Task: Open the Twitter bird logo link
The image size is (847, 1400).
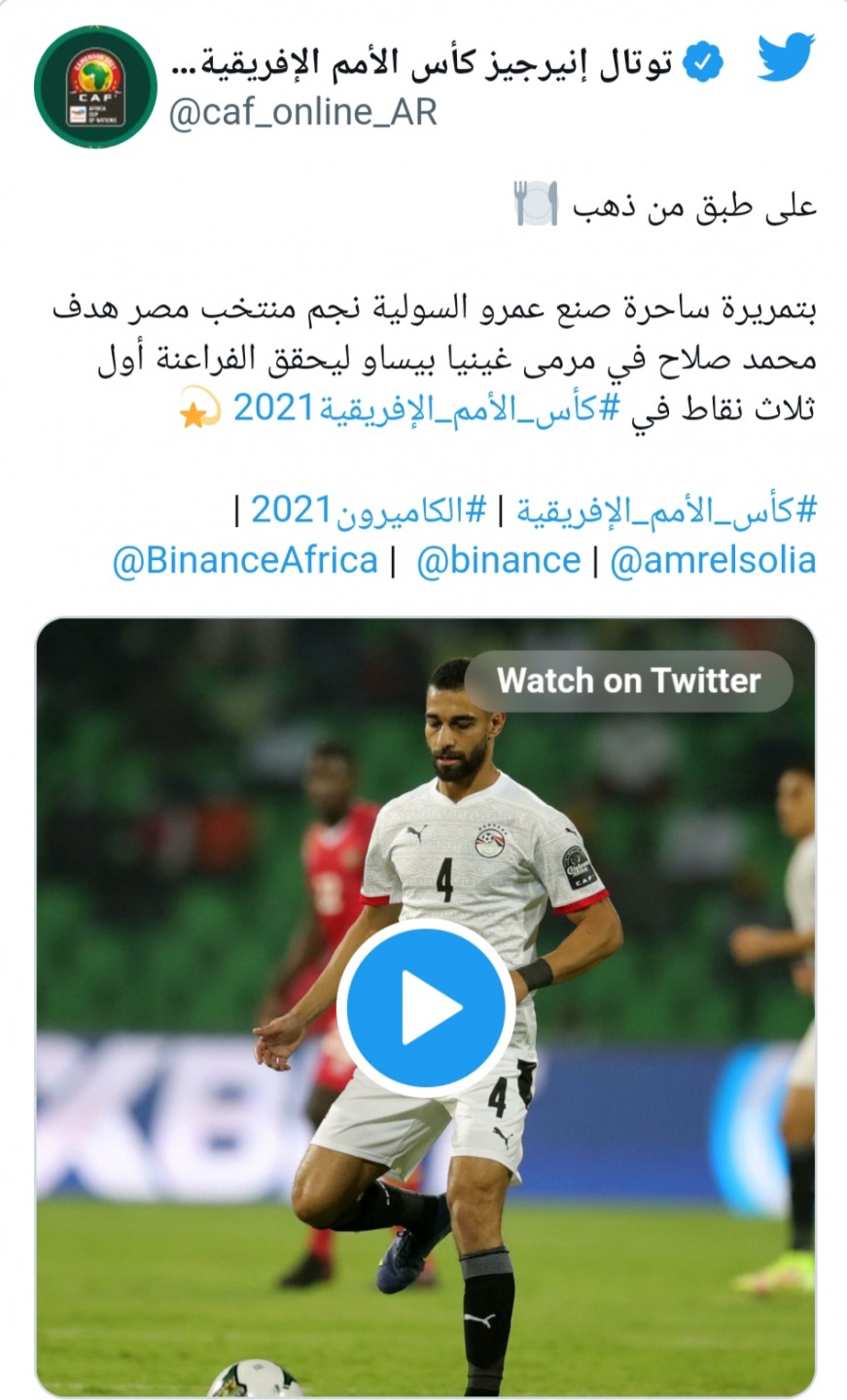Action: coord(785,59)
